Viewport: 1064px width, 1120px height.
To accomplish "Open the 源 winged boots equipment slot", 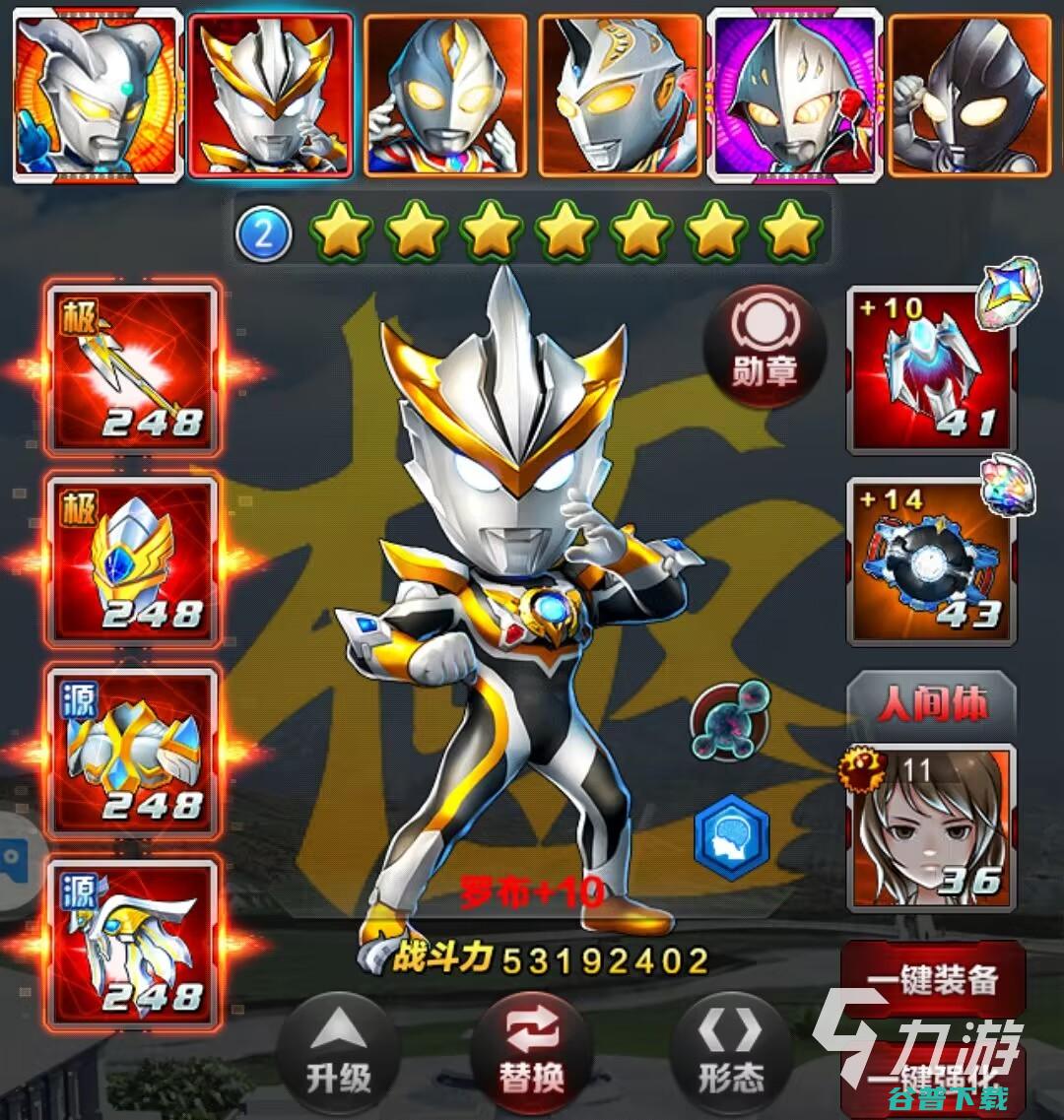I will 133,943.
